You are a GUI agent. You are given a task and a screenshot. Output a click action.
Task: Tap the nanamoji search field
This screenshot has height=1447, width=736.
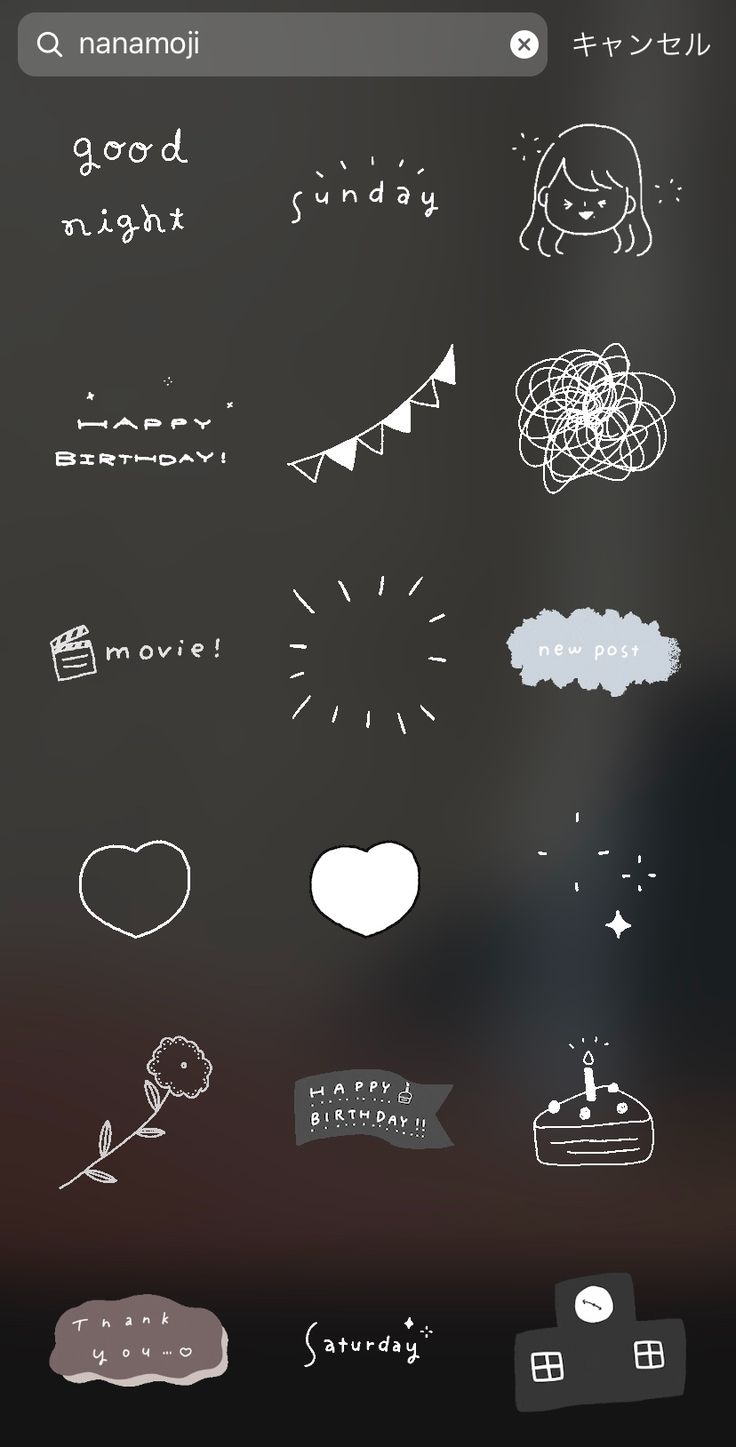tap(280, 44)
